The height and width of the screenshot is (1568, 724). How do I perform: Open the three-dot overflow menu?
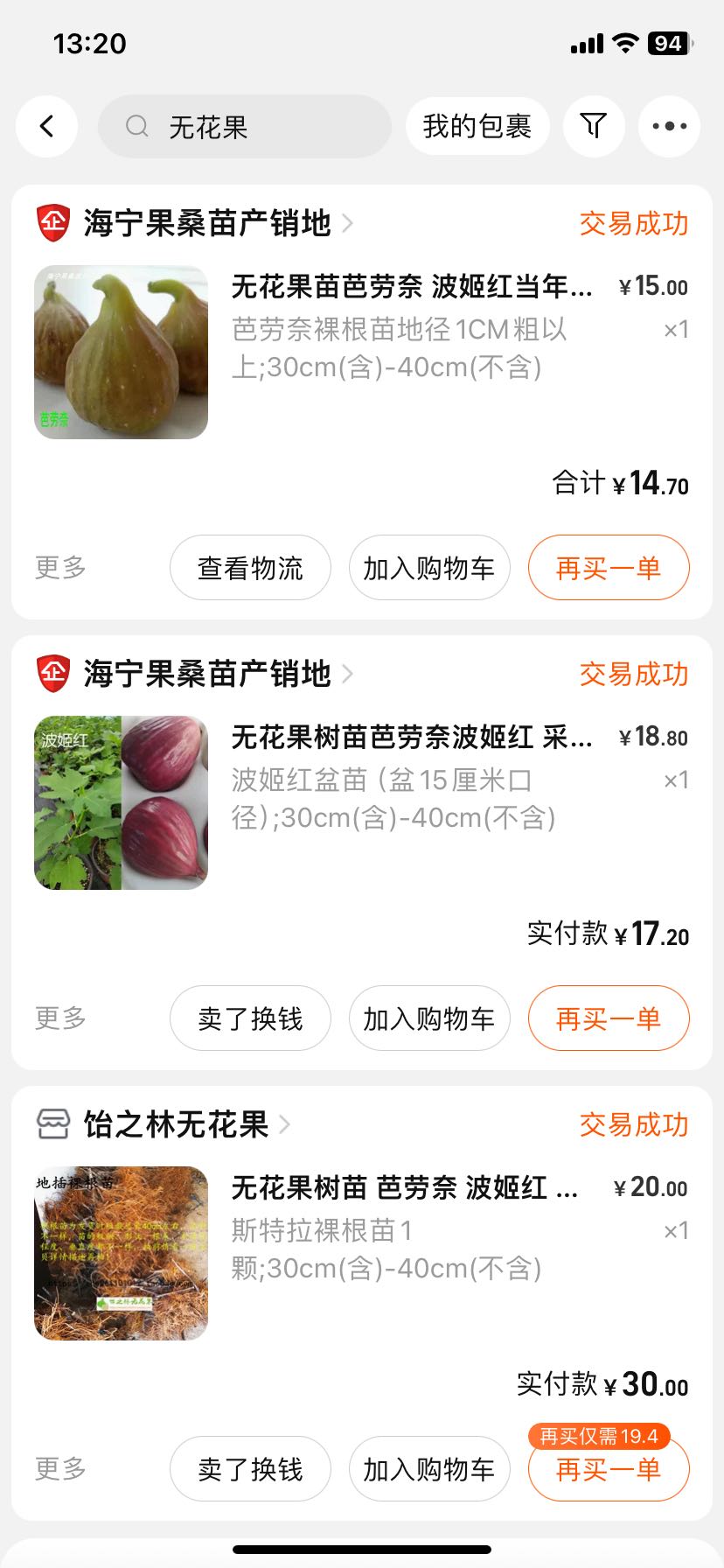tap(670, 127)
